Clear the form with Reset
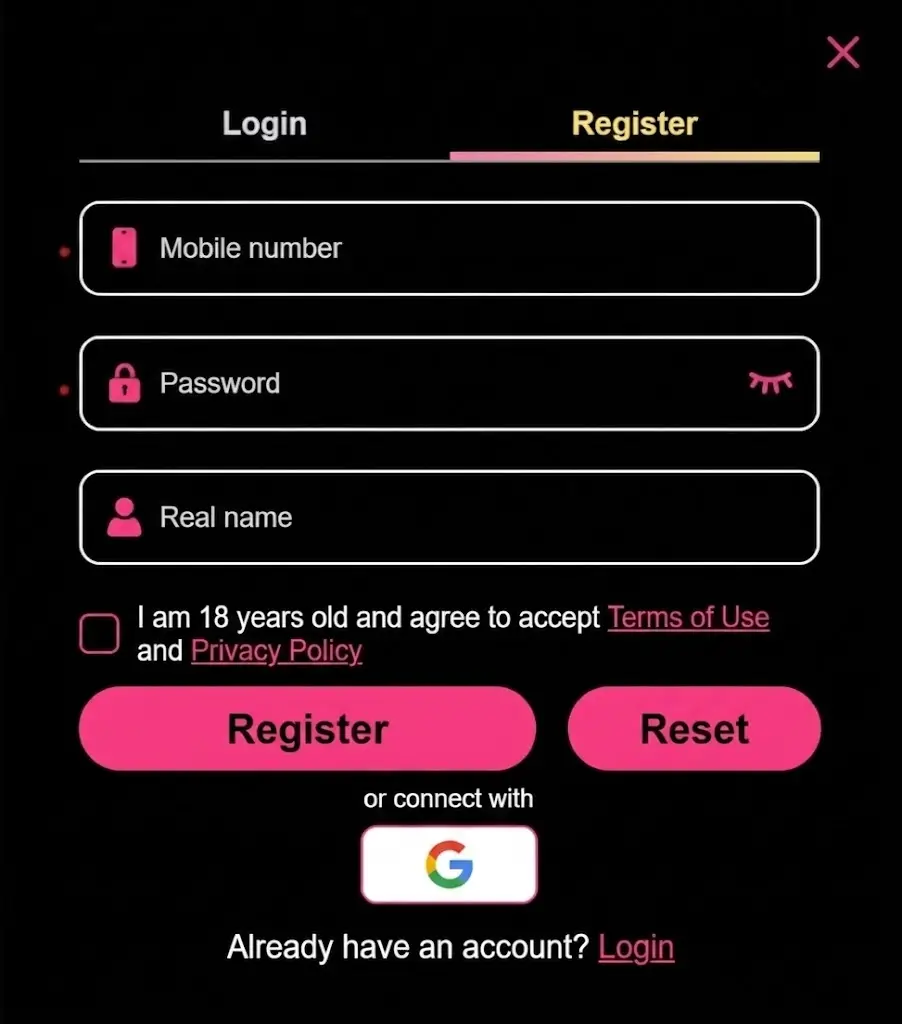 [694, 728]
